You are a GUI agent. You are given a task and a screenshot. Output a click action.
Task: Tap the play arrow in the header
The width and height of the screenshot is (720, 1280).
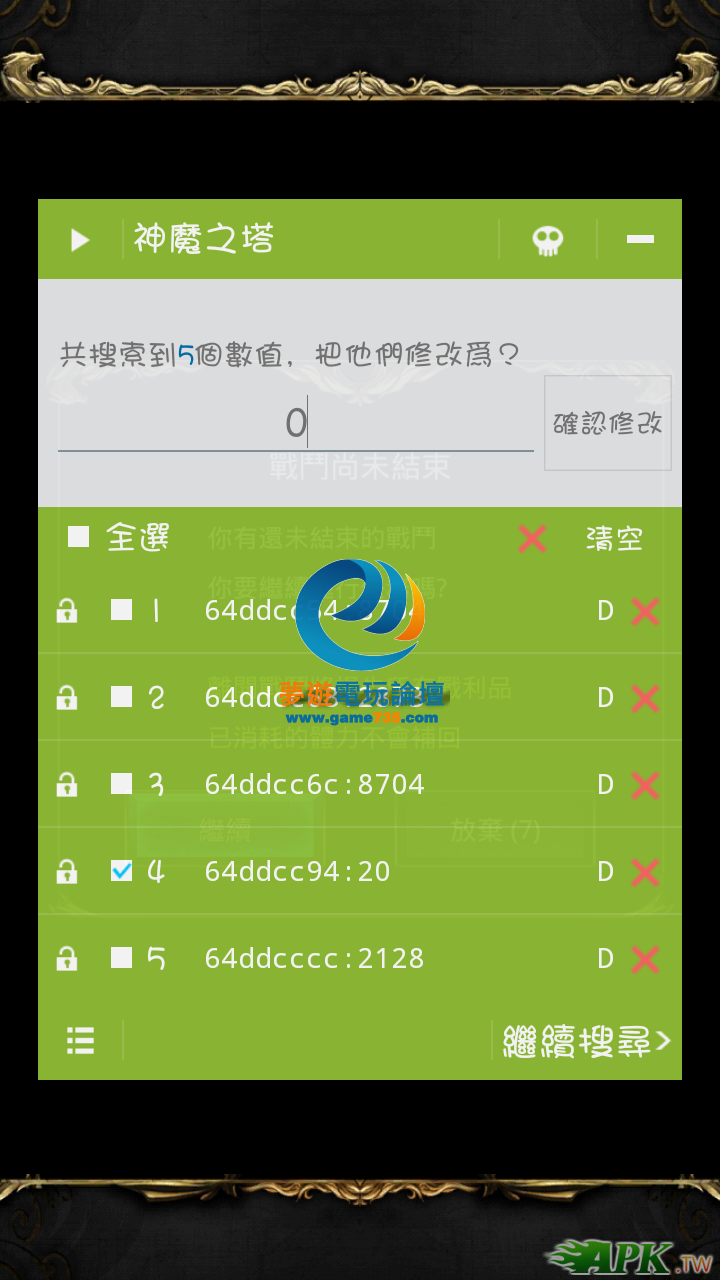coord(80,240)
